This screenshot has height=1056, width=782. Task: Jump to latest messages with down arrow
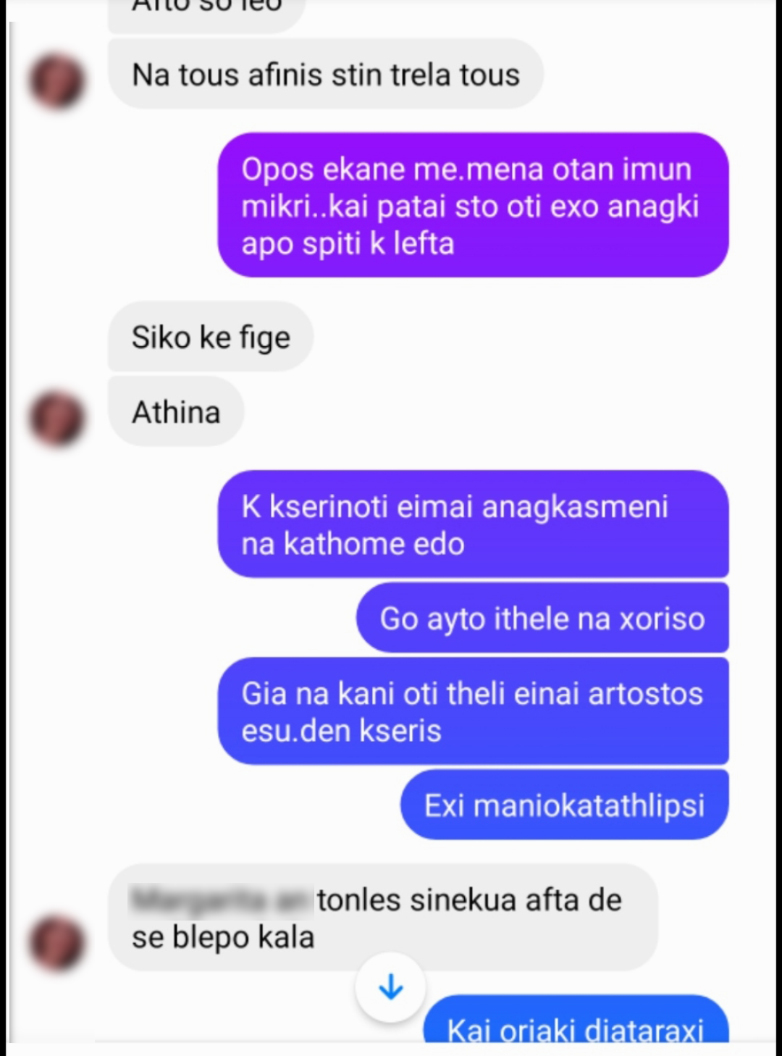391,987
